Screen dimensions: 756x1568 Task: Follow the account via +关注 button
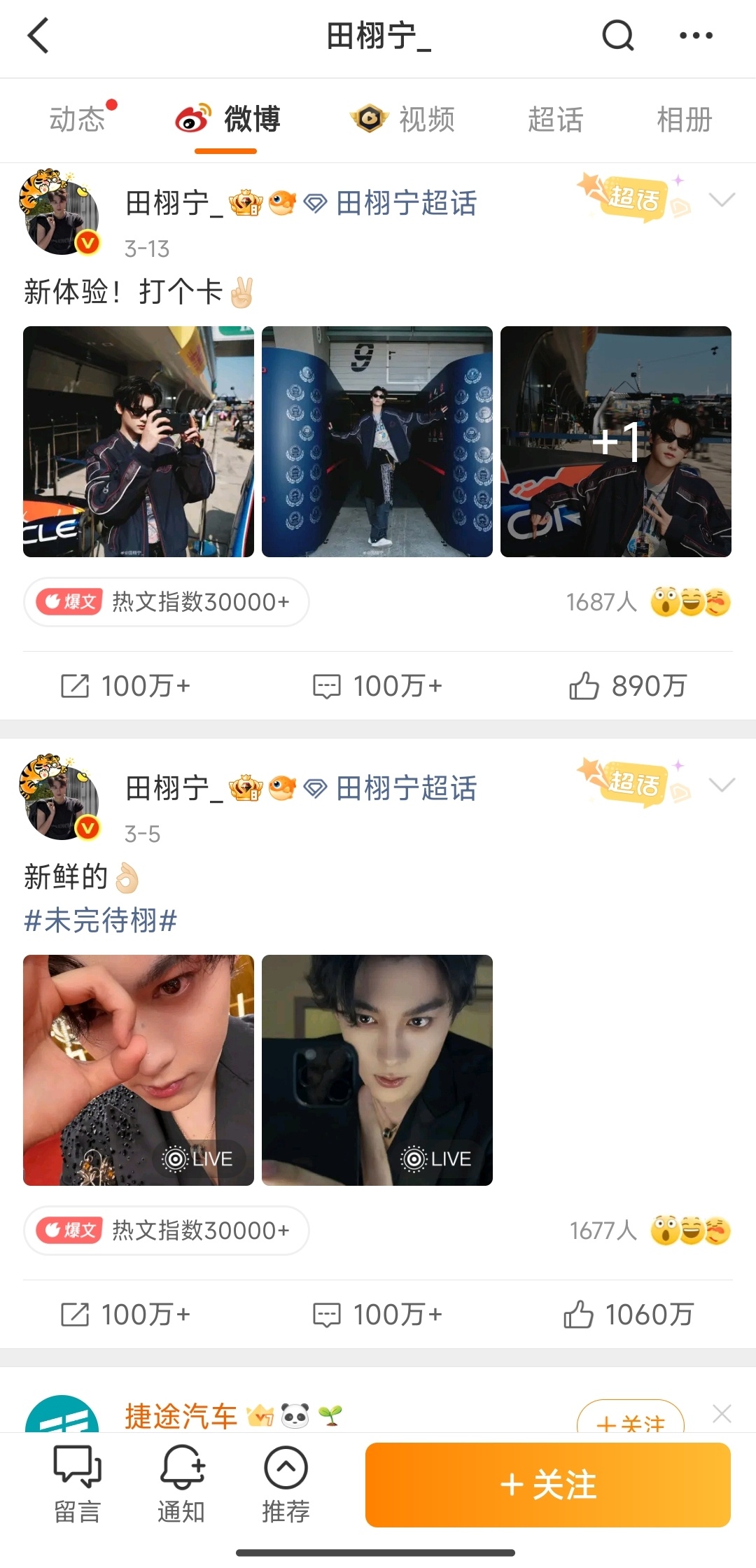[548, 1484]
